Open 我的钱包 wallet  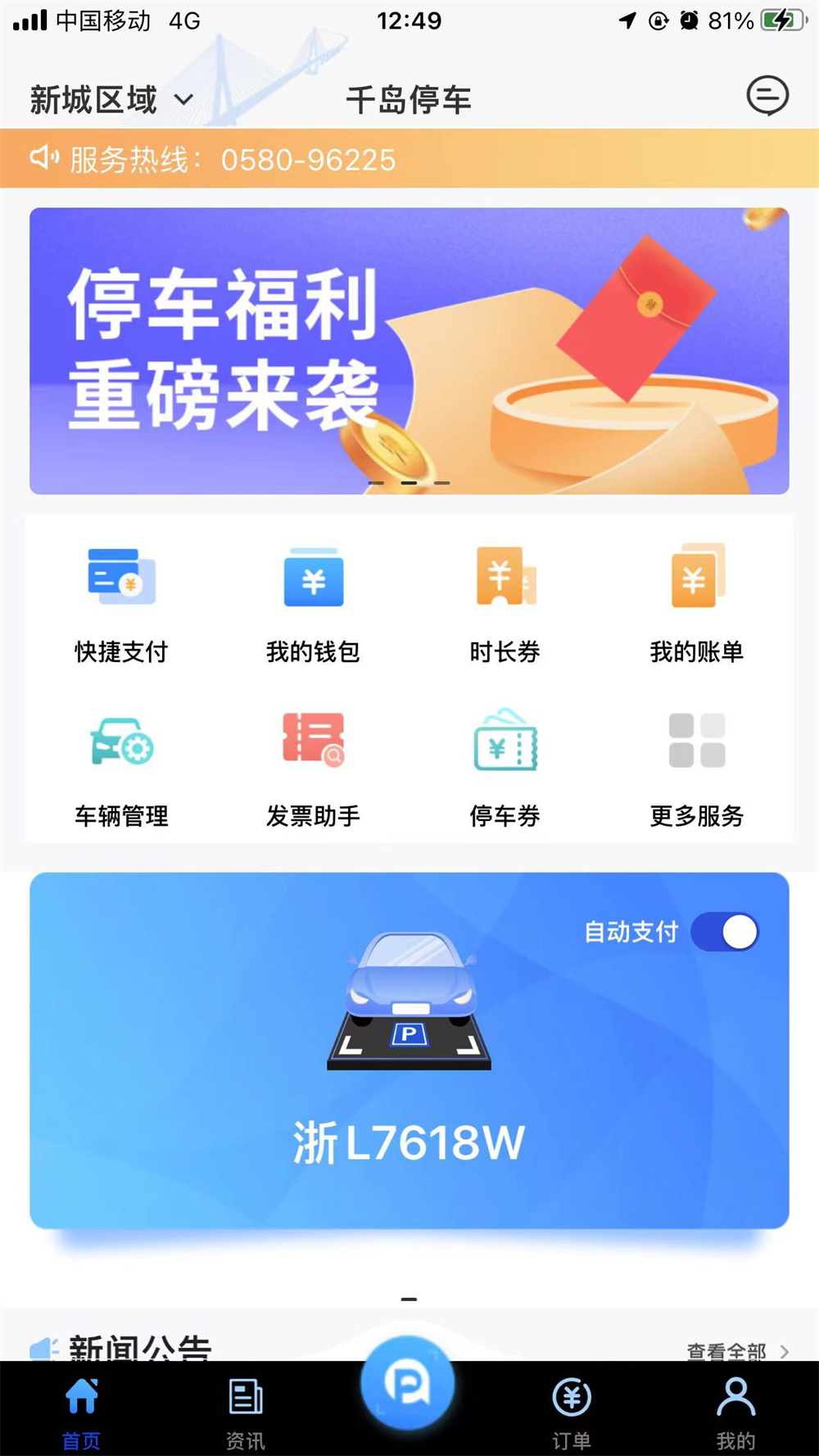coord(313,606)
